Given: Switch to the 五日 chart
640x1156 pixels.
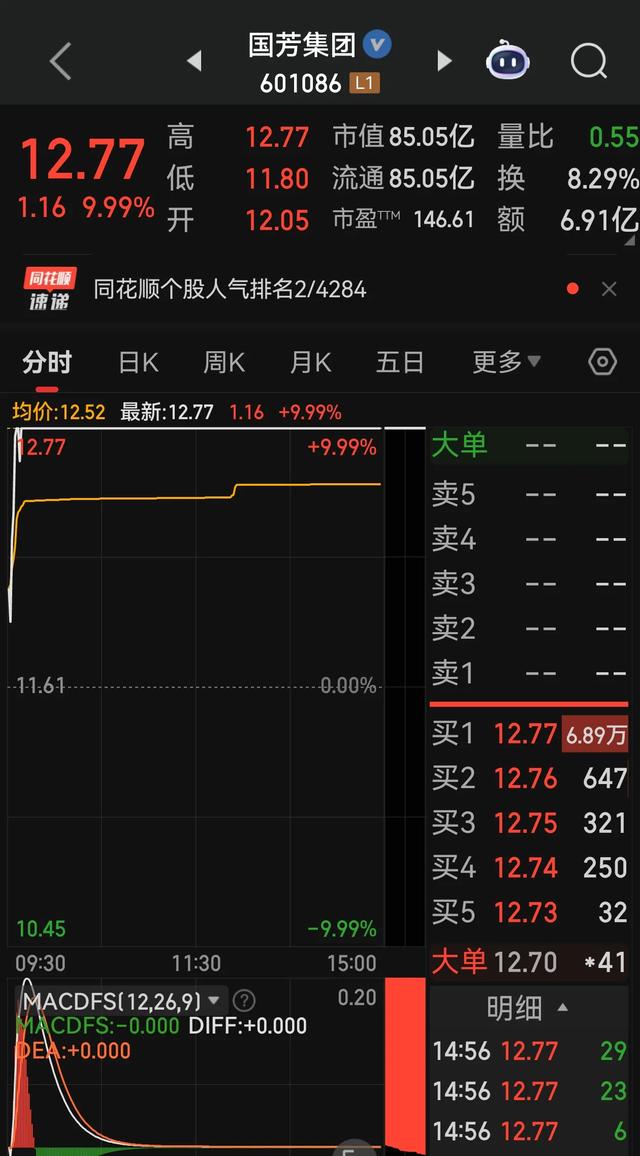Looking at the screenshot, I should 400,362.
